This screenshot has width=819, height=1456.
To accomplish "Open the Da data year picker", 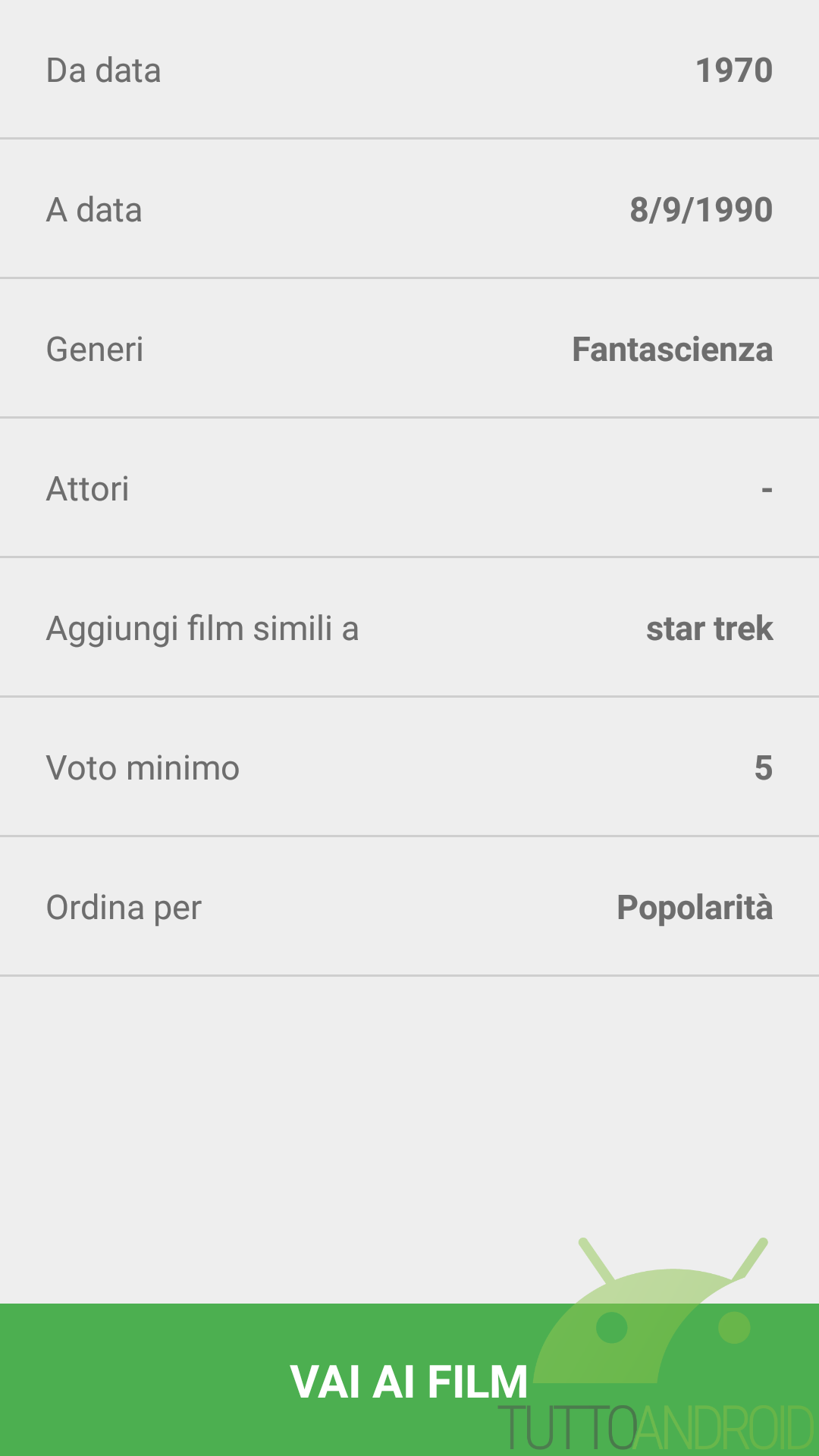I will click(409, 70).
